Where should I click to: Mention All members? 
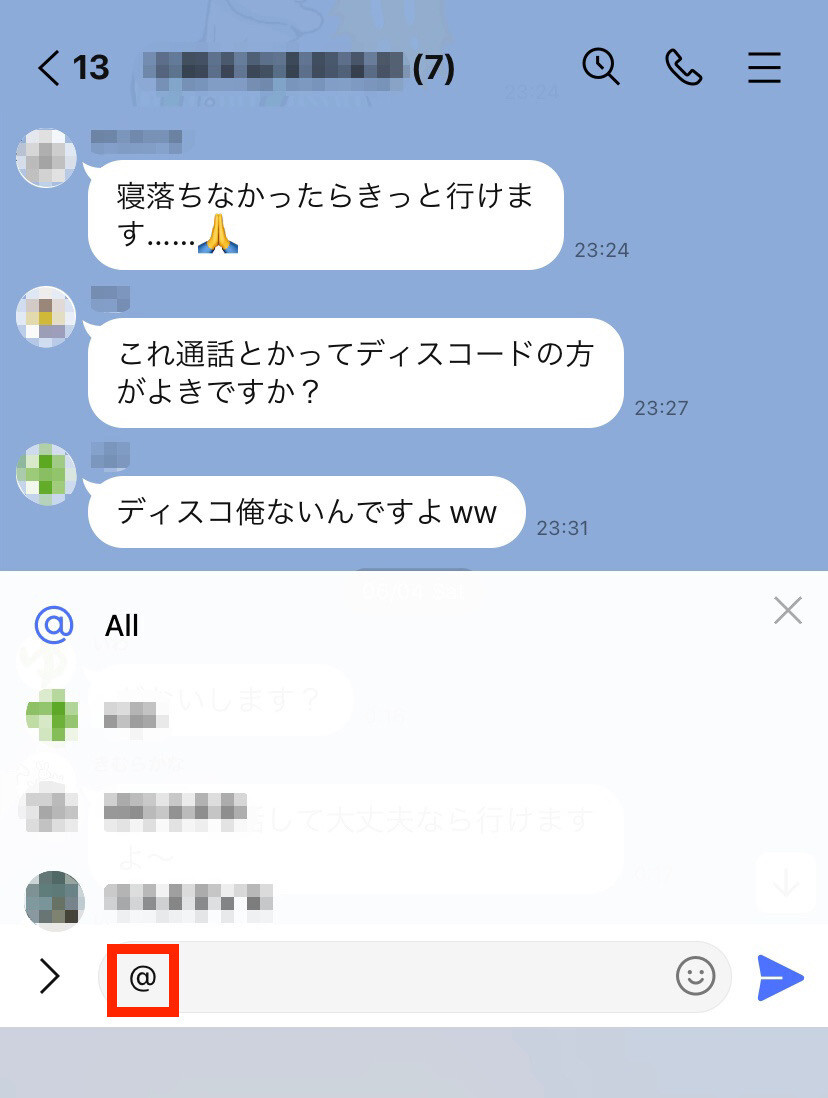tap(122, 626)
